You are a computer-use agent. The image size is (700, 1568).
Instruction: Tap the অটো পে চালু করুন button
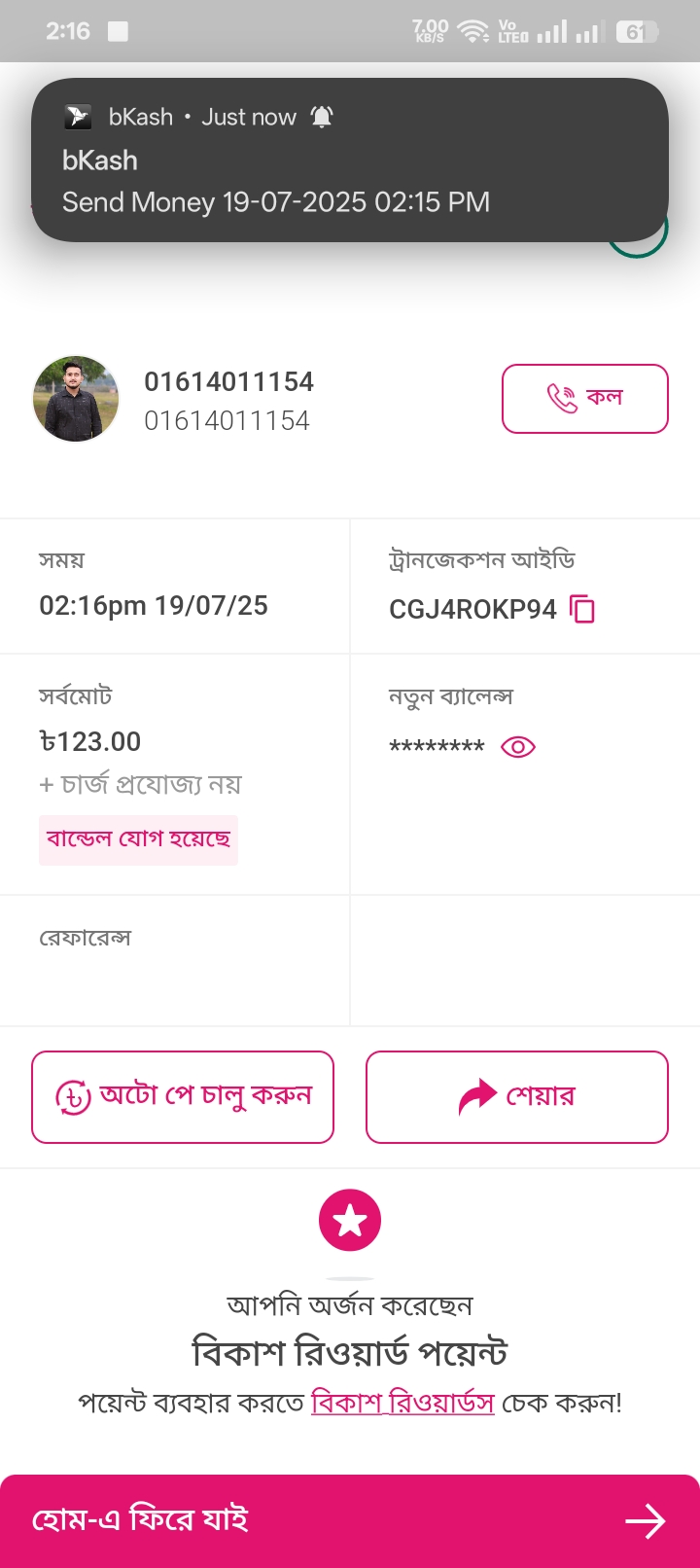coord(183,1096)
